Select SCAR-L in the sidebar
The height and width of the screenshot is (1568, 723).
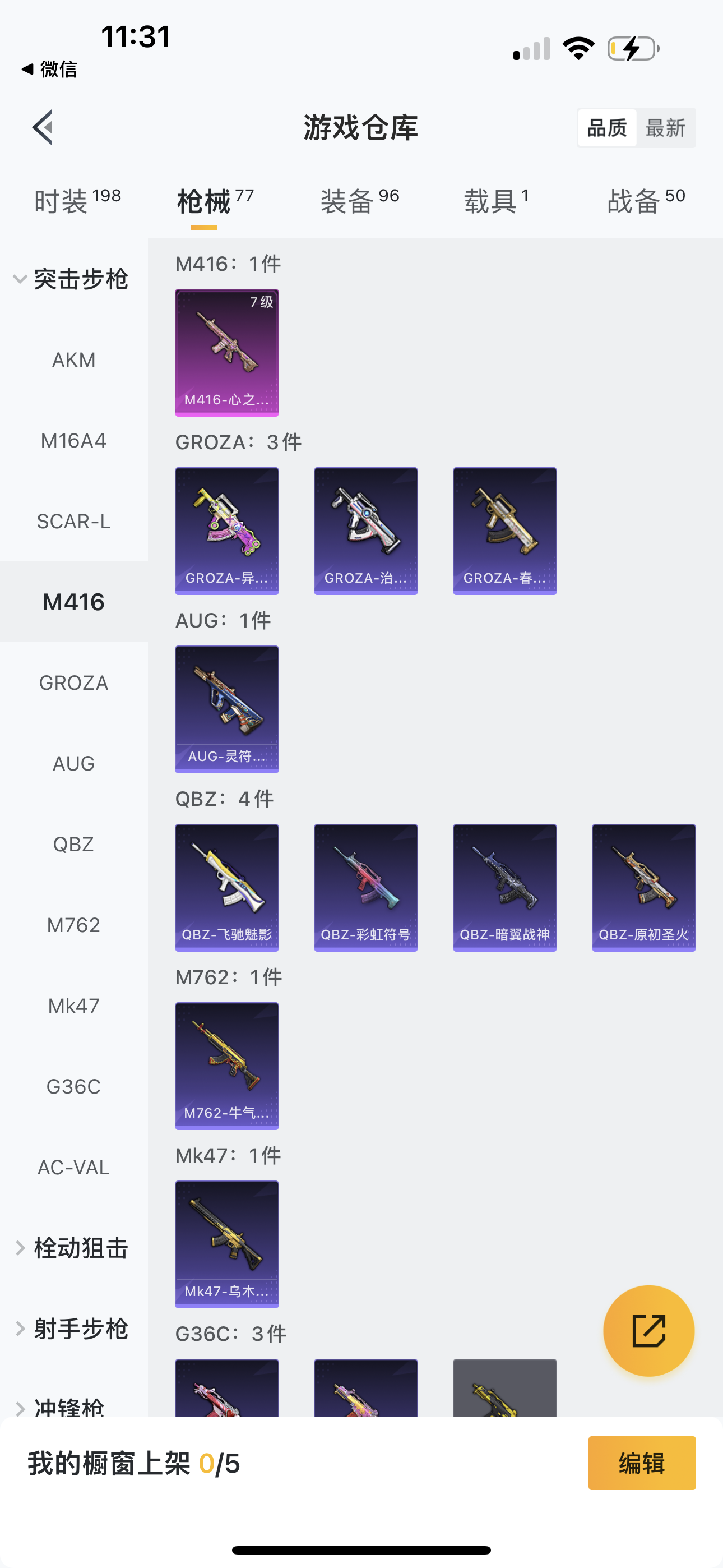73,521
